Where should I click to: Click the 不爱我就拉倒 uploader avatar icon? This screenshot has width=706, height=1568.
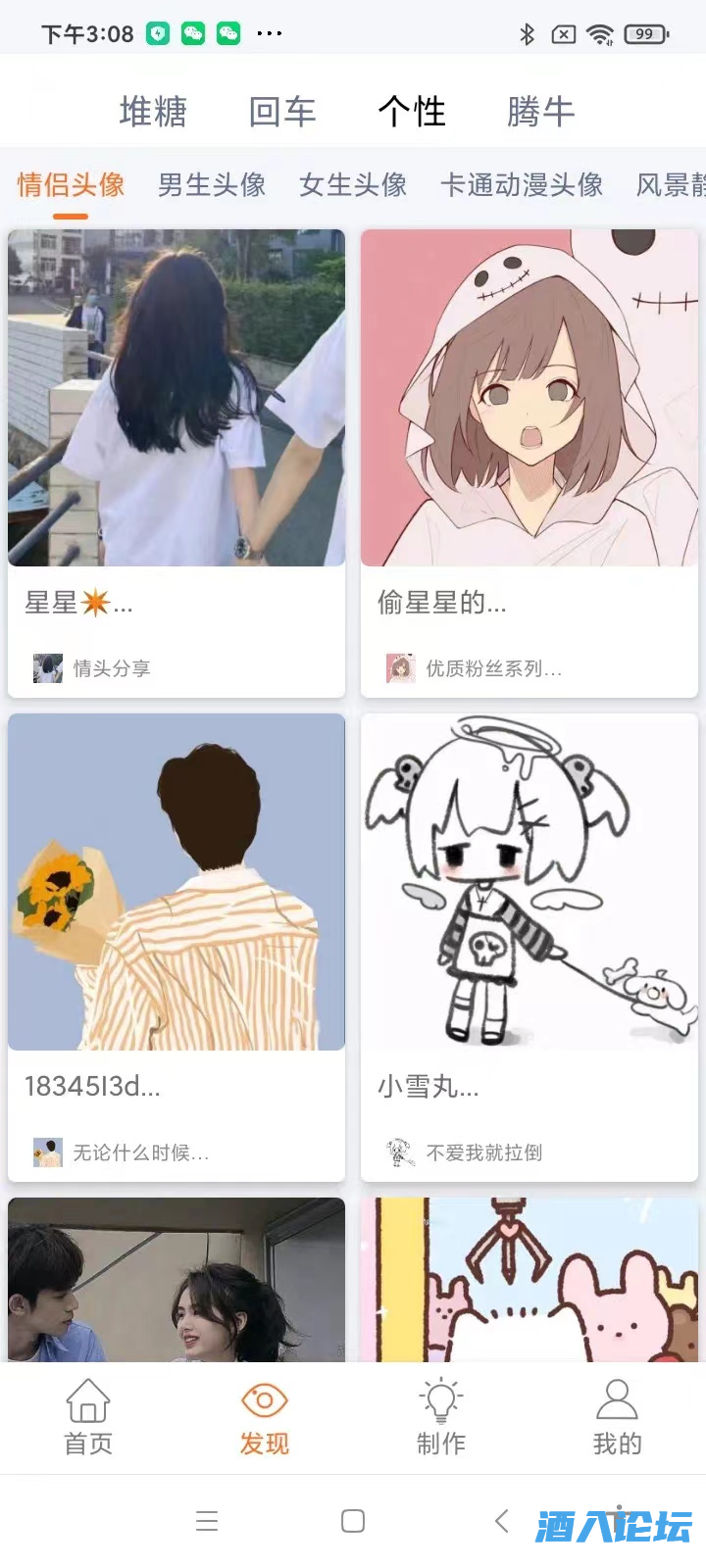click(x=399, y=1151)
